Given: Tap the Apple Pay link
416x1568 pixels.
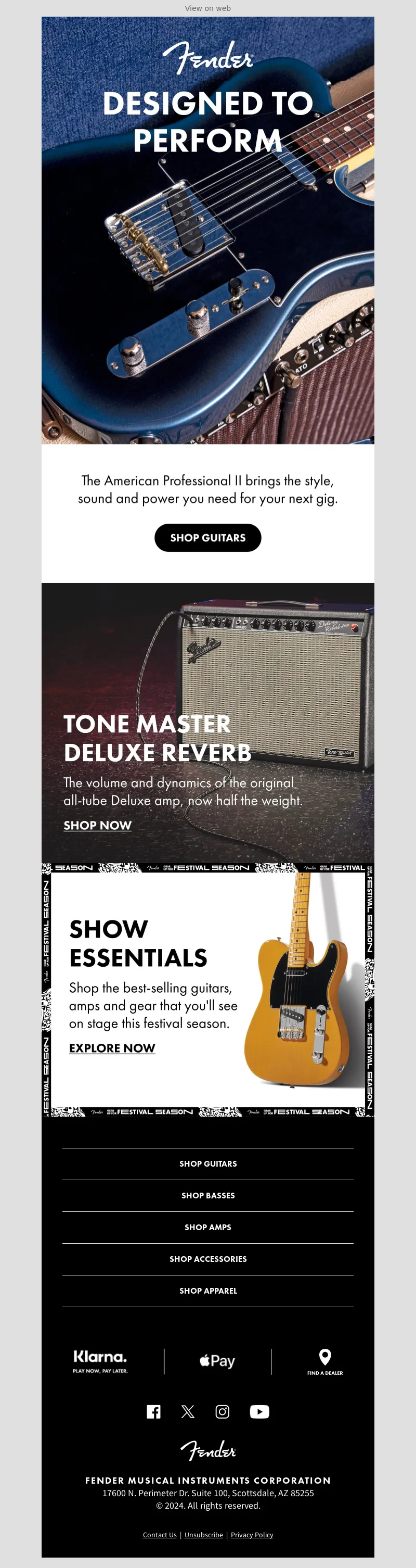Looking at the screenshot, I should (x=217, y=1361).
